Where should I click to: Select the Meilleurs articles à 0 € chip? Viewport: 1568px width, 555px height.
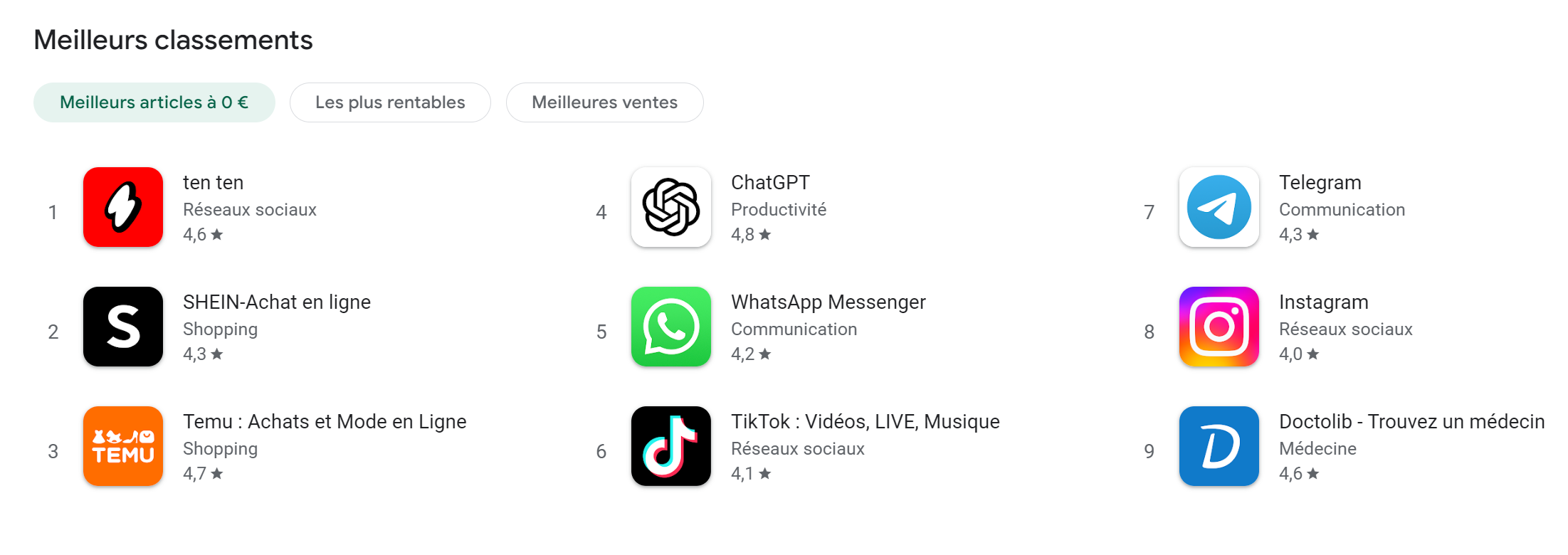[x=154, y=102]
